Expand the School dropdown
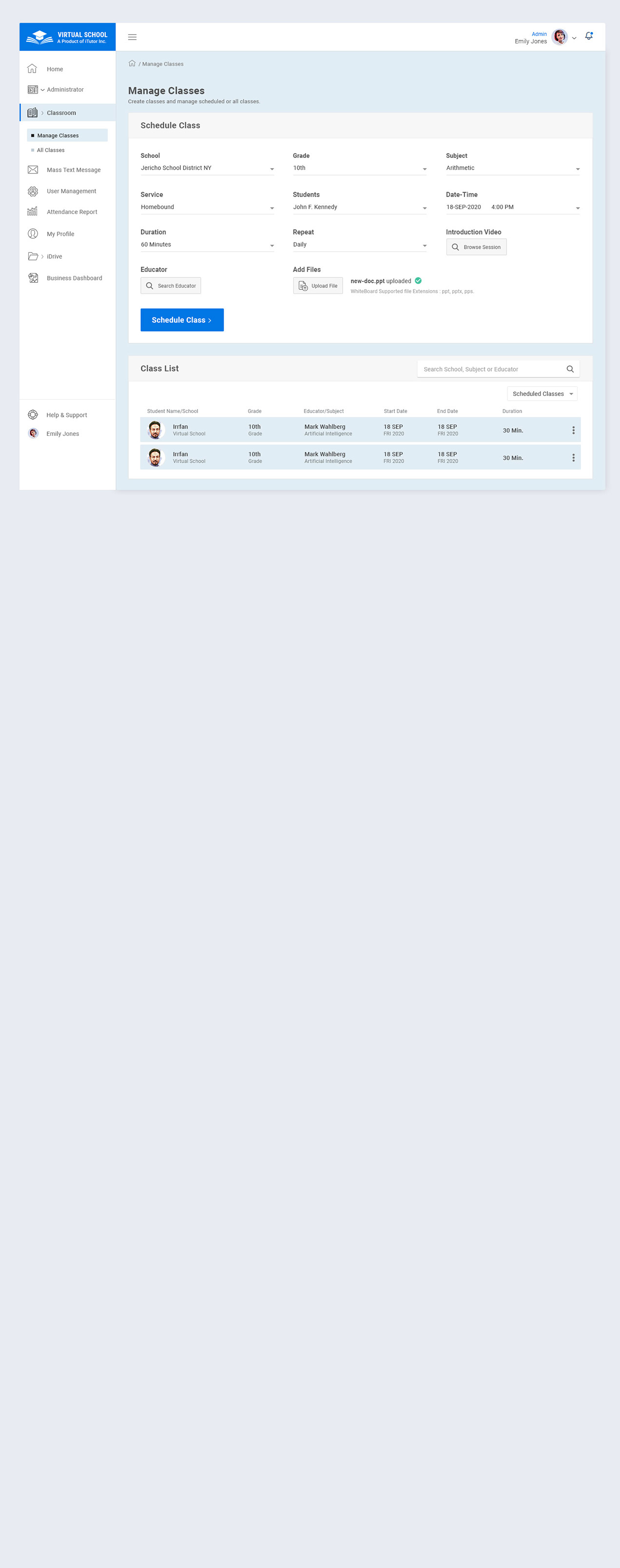 (207, 169)
